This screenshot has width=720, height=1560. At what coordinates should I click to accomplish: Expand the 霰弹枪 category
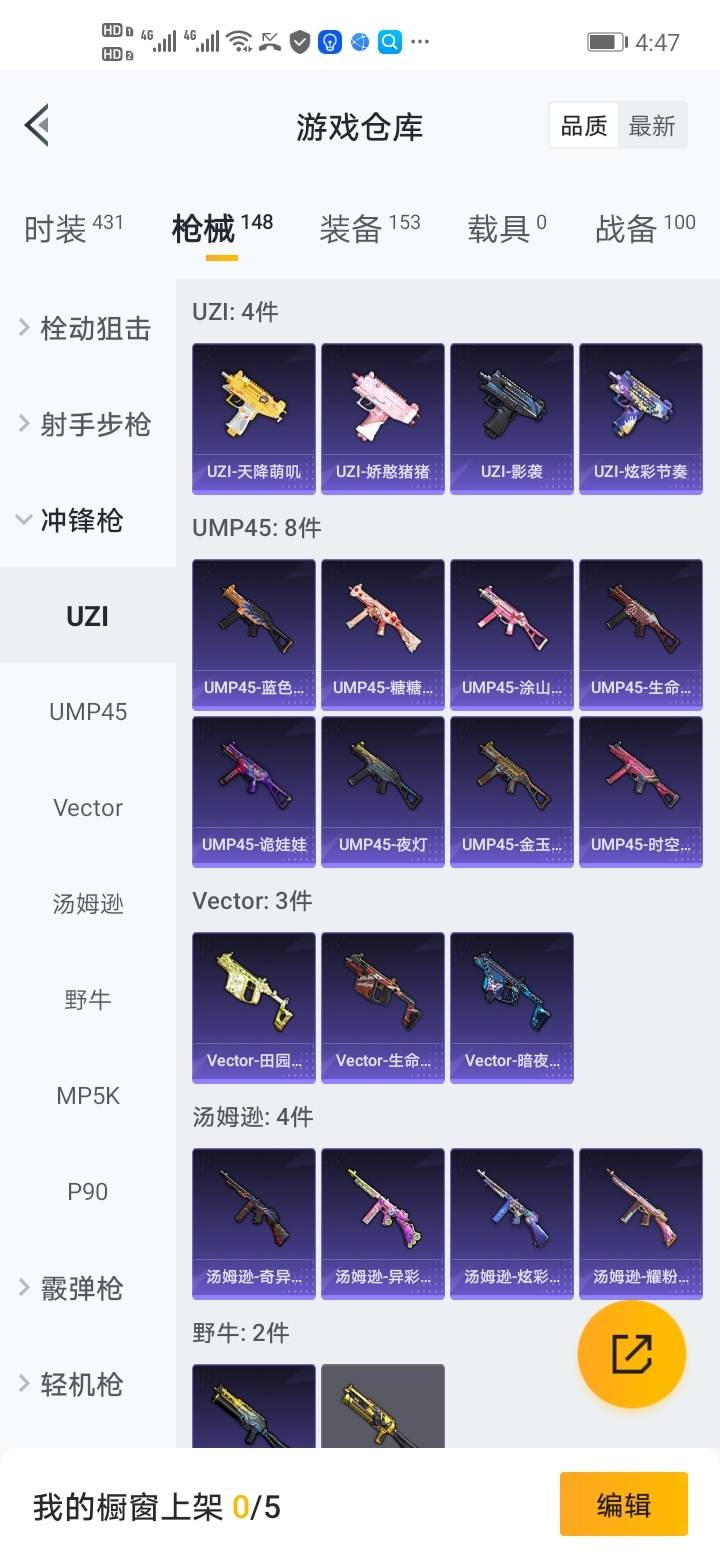click(x=80, y=1288)
